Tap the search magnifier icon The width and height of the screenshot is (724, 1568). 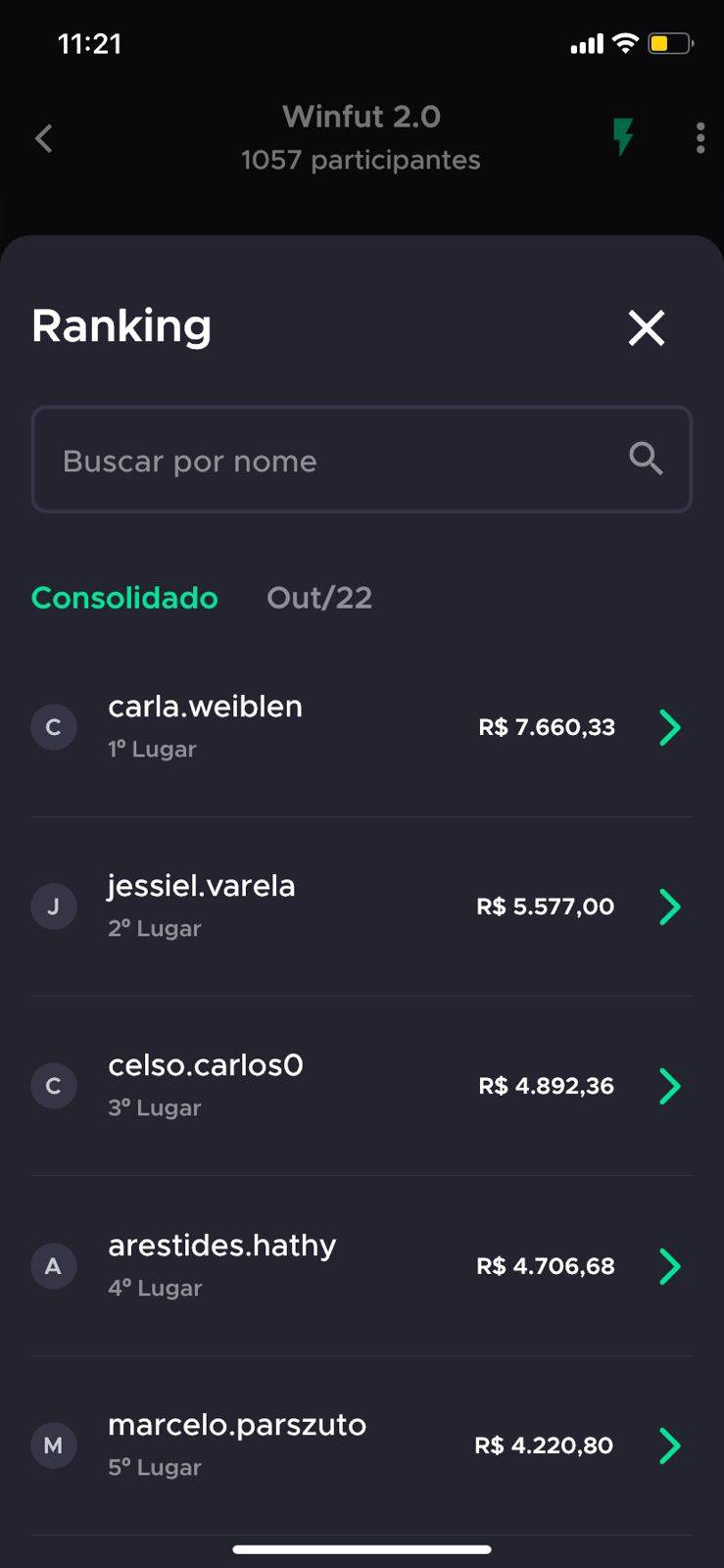(x=646, y=460)
